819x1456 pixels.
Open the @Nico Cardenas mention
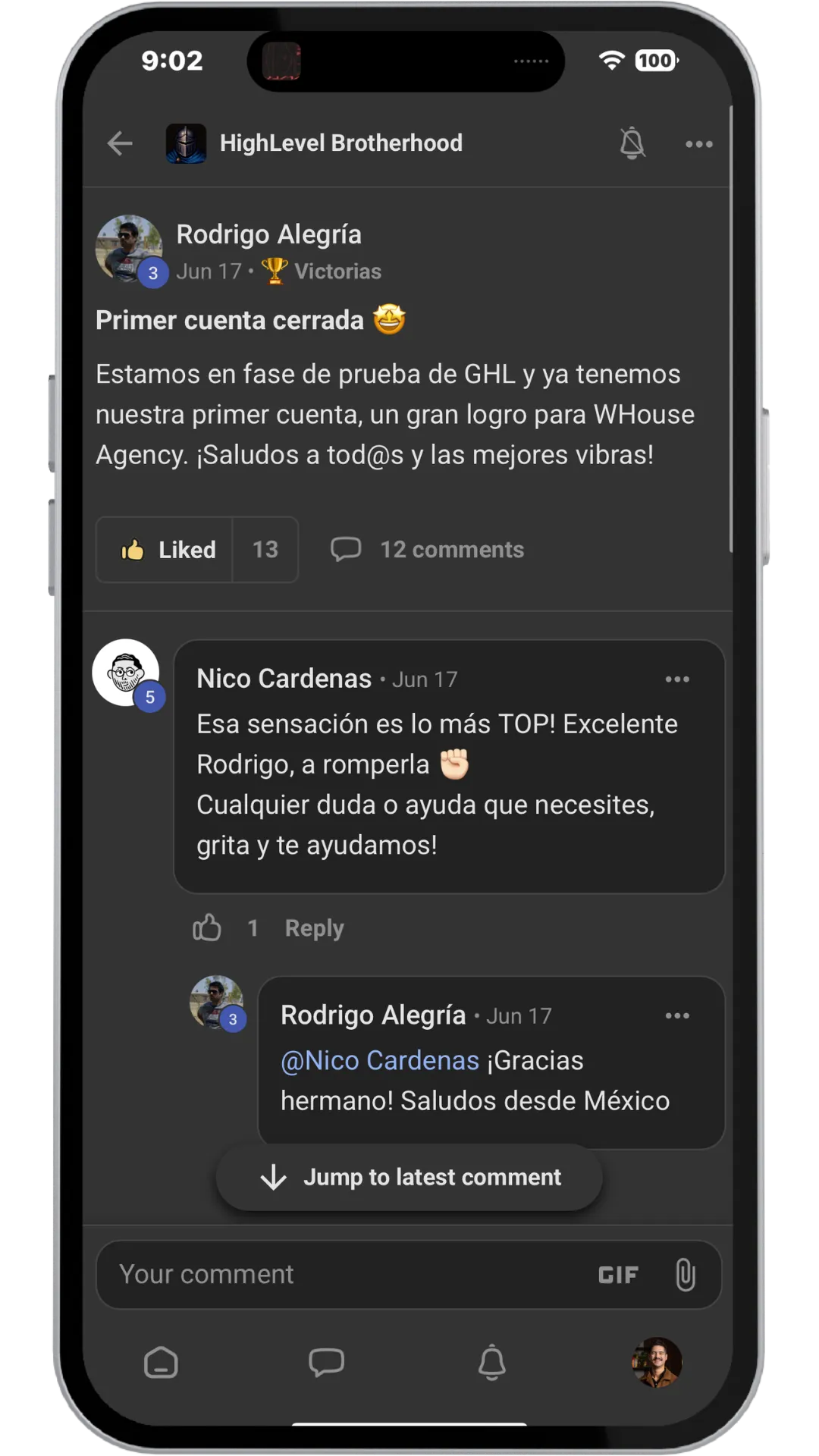tap(380, 1060)
